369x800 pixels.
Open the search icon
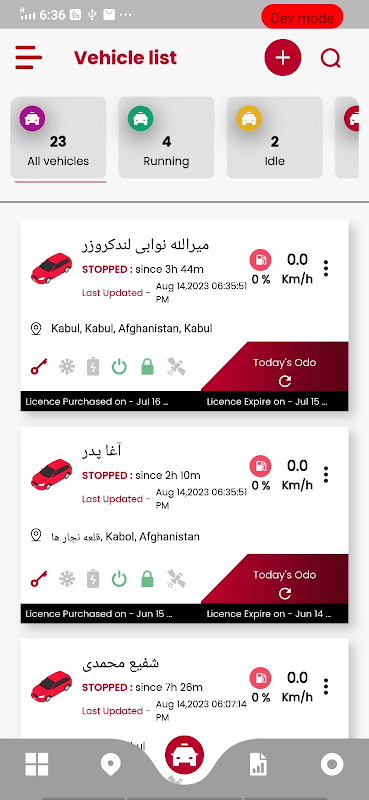[331, 58]
